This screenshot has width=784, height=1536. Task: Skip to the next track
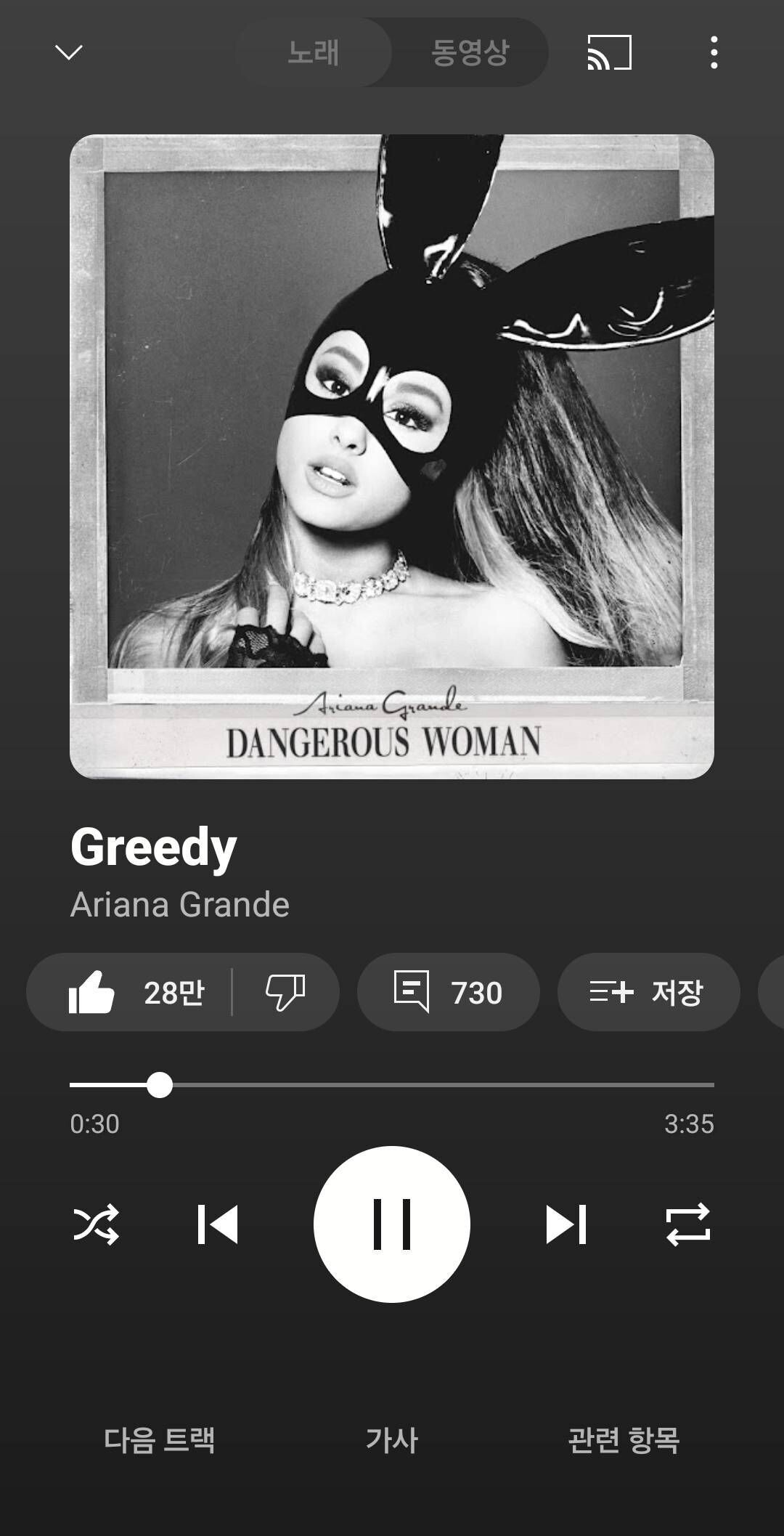pyautogui.click(x=566, y=1224)
